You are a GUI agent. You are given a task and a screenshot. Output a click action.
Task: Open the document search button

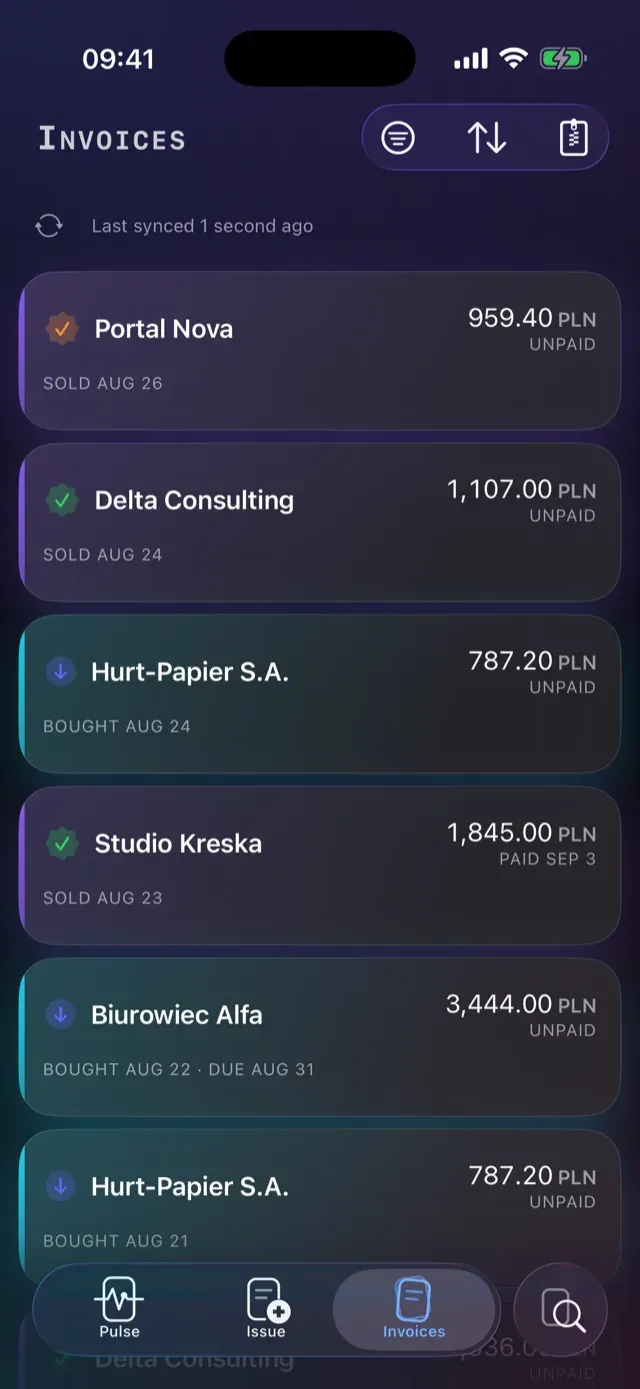click(561, 1310)
